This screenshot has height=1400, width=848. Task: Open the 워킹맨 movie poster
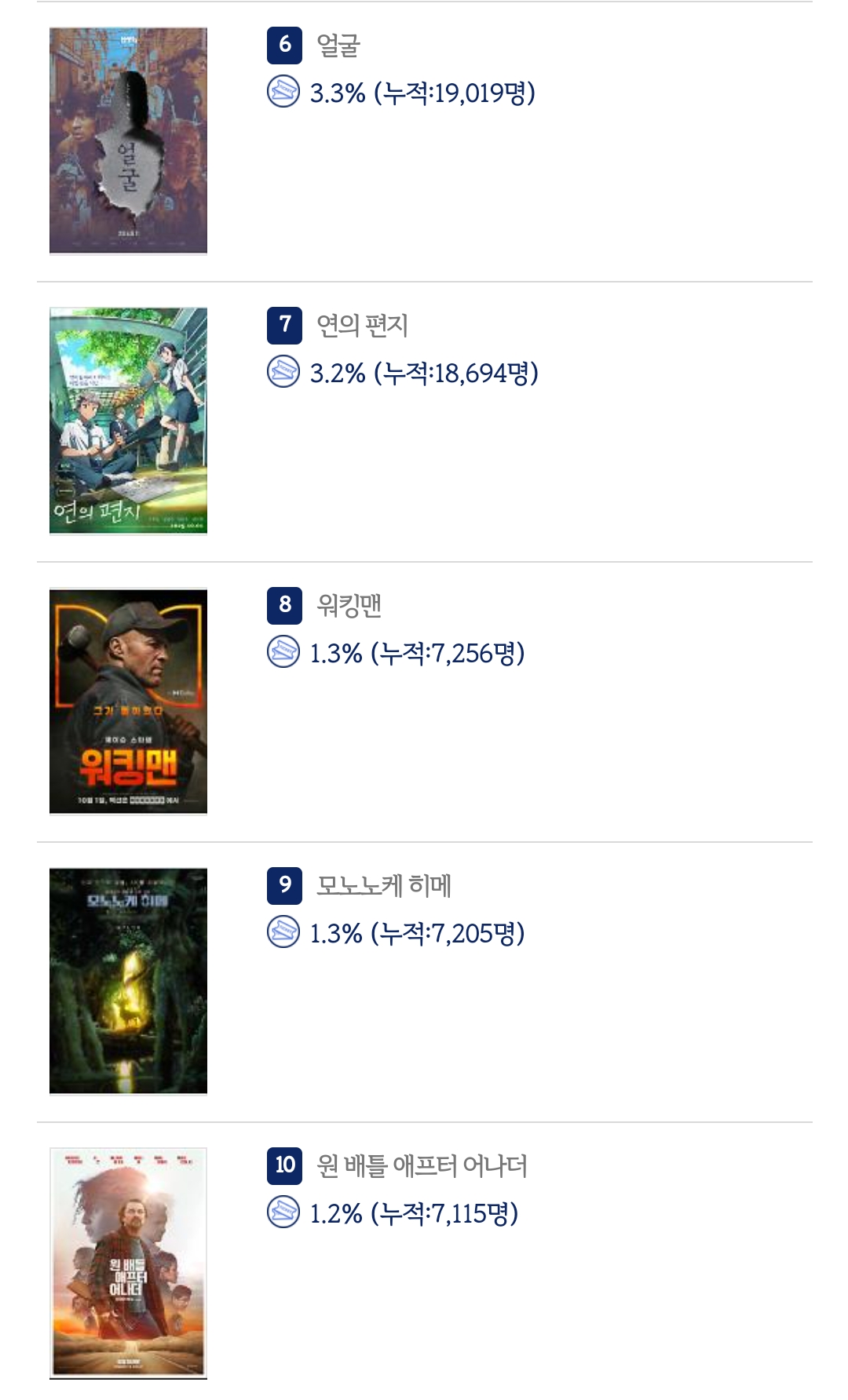point(128,701)
